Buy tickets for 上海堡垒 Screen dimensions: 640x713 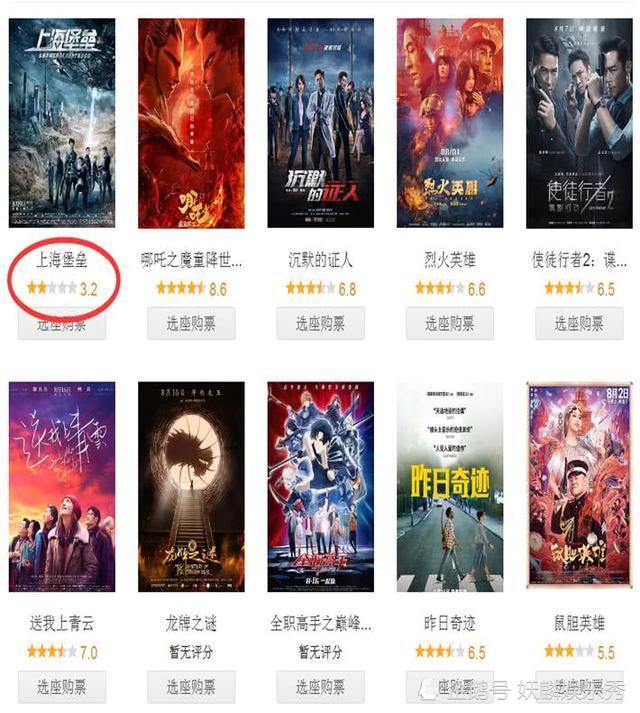62,324
